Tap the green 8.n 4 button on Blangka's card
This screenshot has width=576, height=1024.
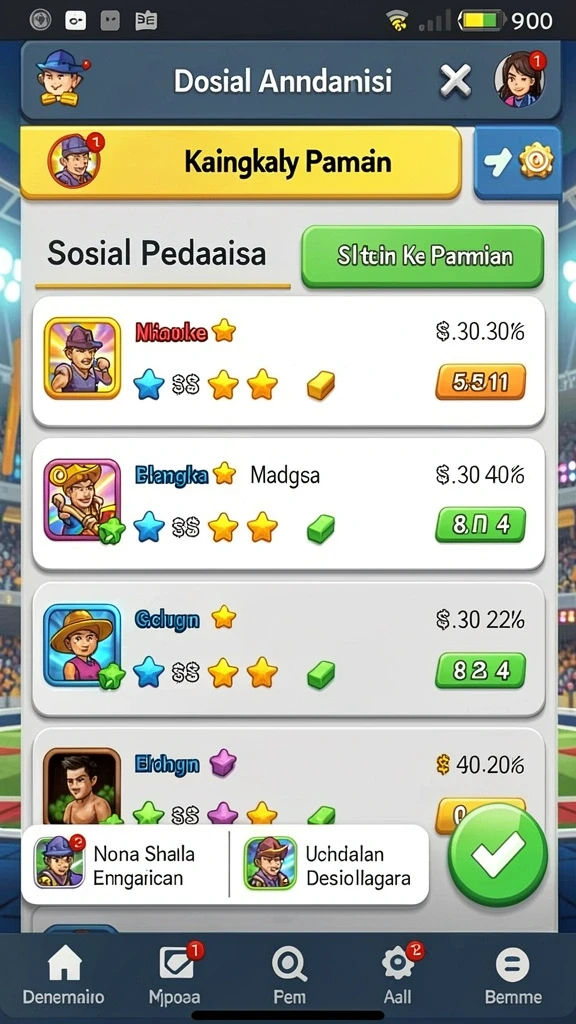(x=481, y=525)
